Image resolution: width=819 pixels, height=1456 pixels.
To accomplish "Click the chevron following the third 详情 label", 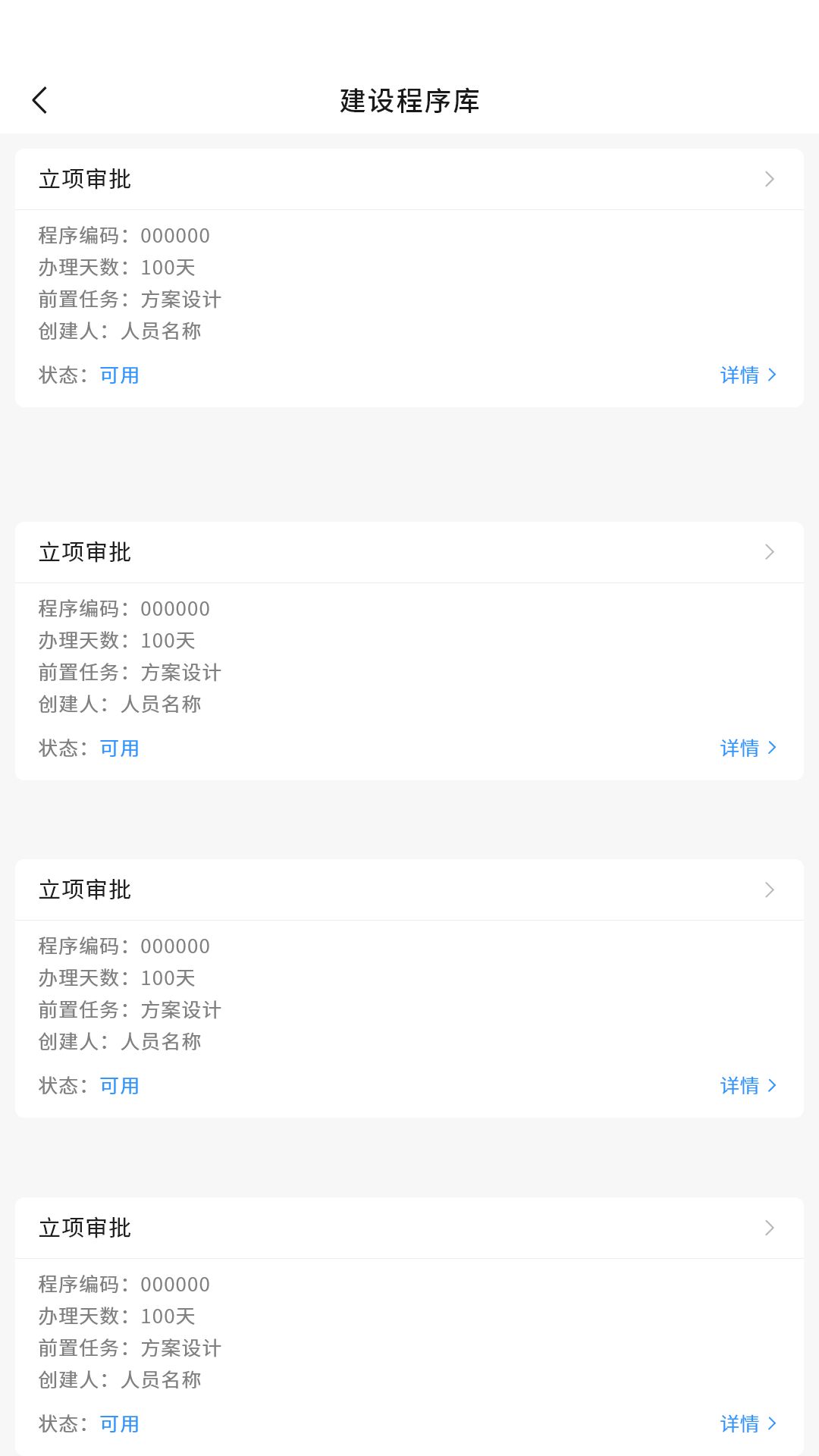I will [773, 1086].
